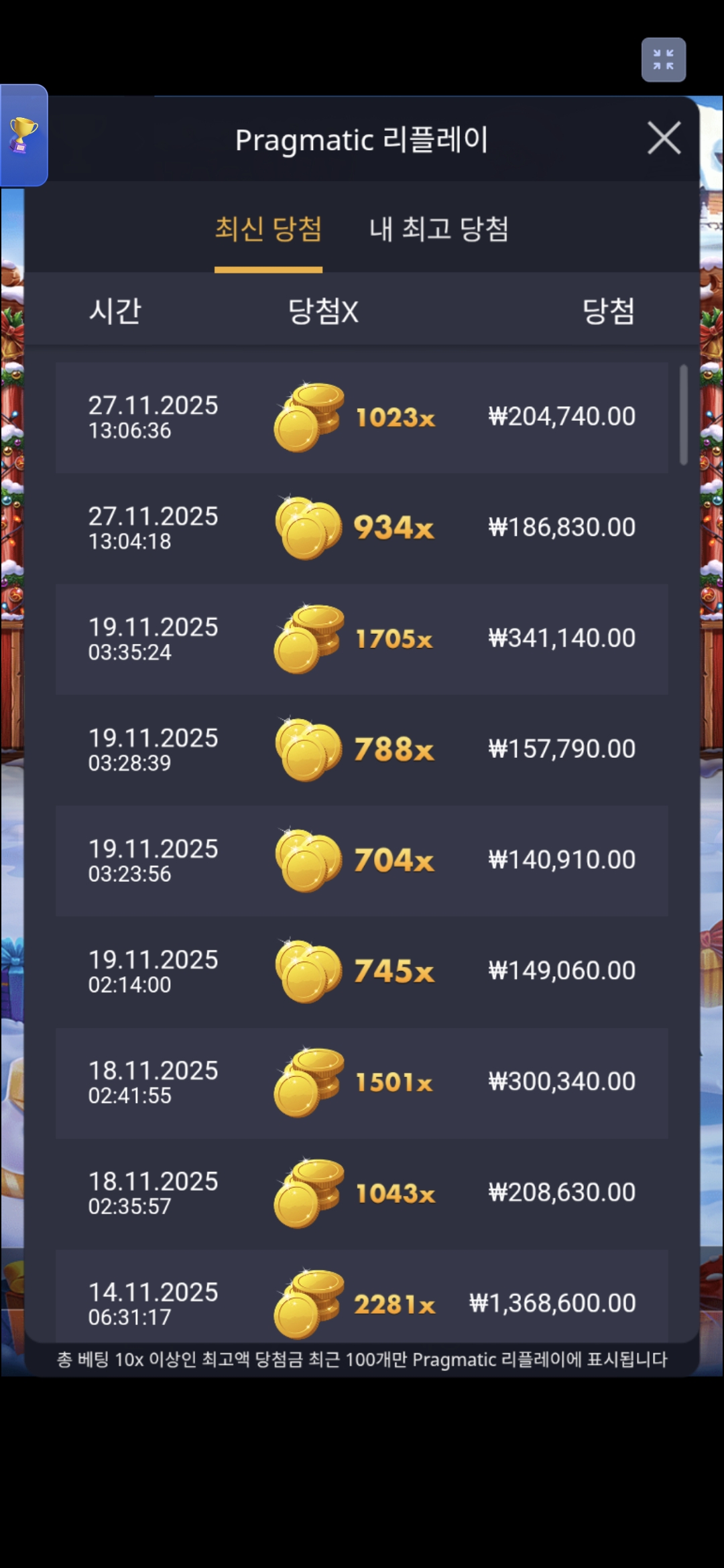Viewport: 724px width, 1568px height.
Task: Open the 788x replay from 03:28:39
Action: (361, 750)
